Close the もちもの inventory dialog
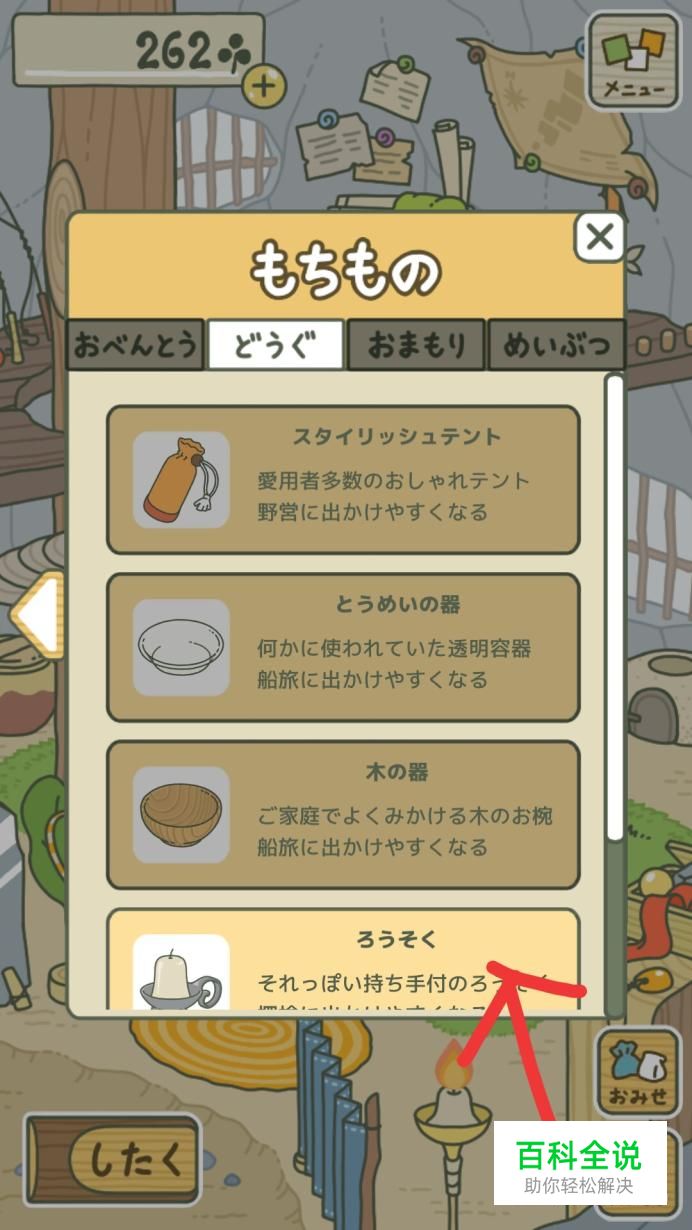The image size is (692, 1230). (600, 238)
